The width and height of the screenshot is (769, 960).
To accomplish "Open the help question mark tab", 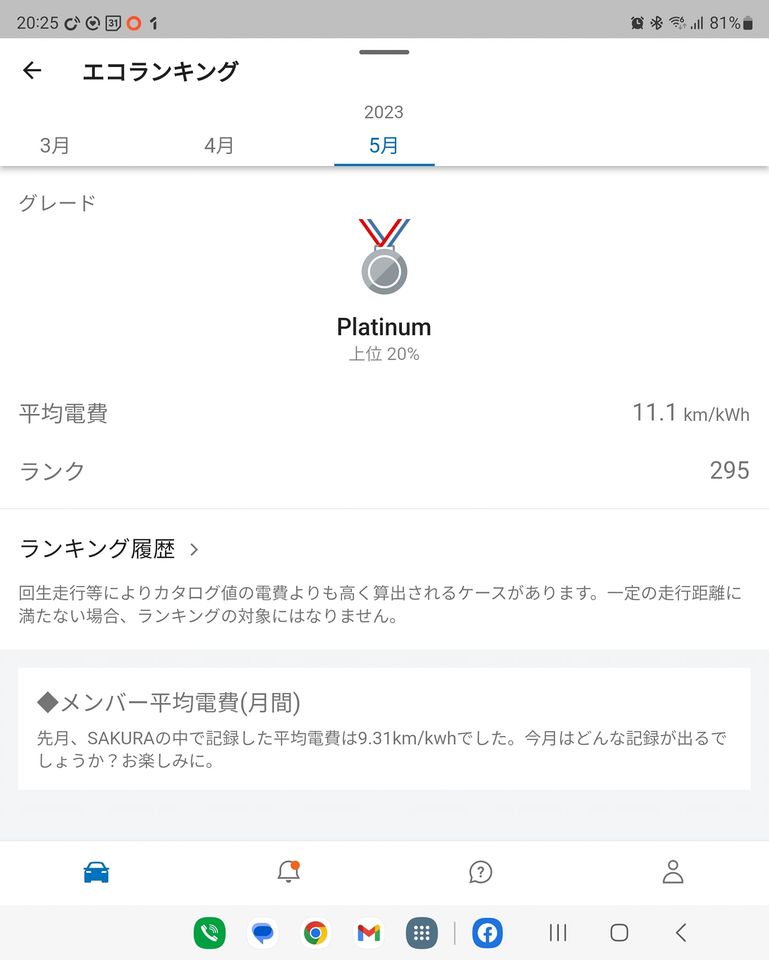I will tap(480, 872).
